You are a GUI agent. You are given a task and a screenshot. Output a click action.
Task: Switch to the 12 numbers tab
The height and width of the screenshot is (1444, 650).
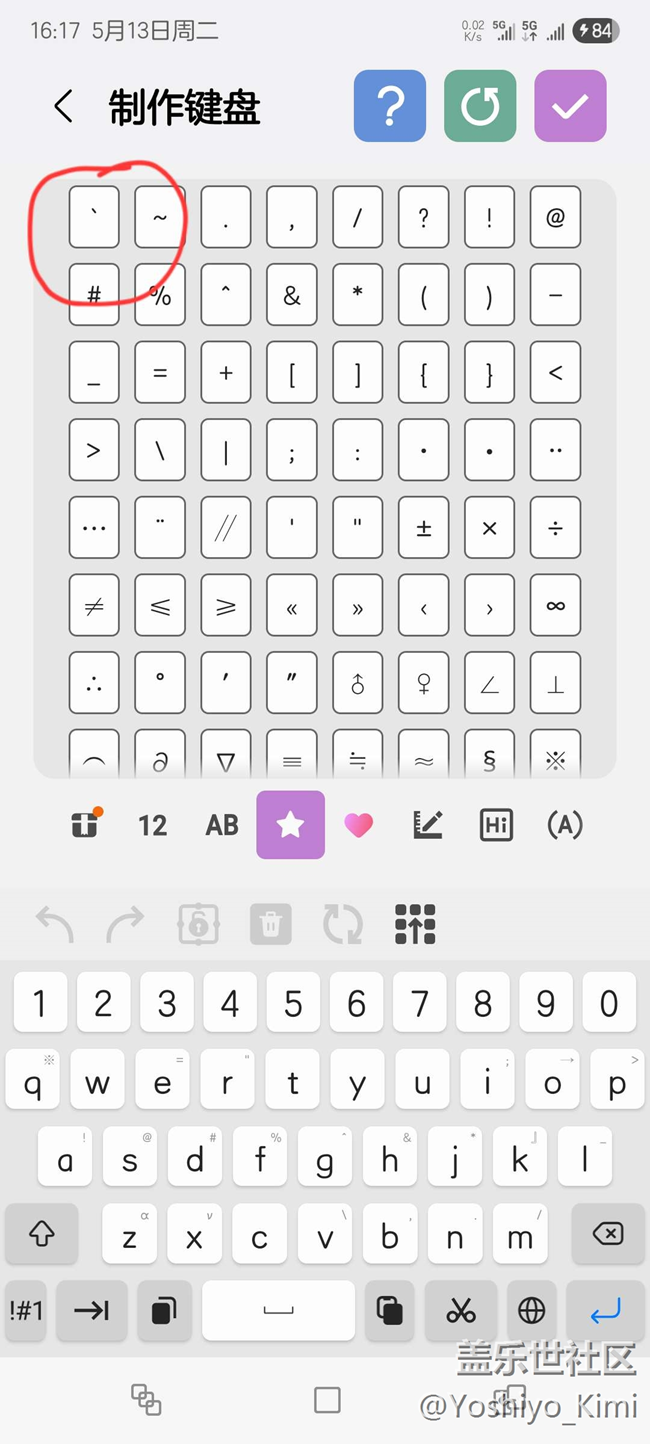pos(152,825)
